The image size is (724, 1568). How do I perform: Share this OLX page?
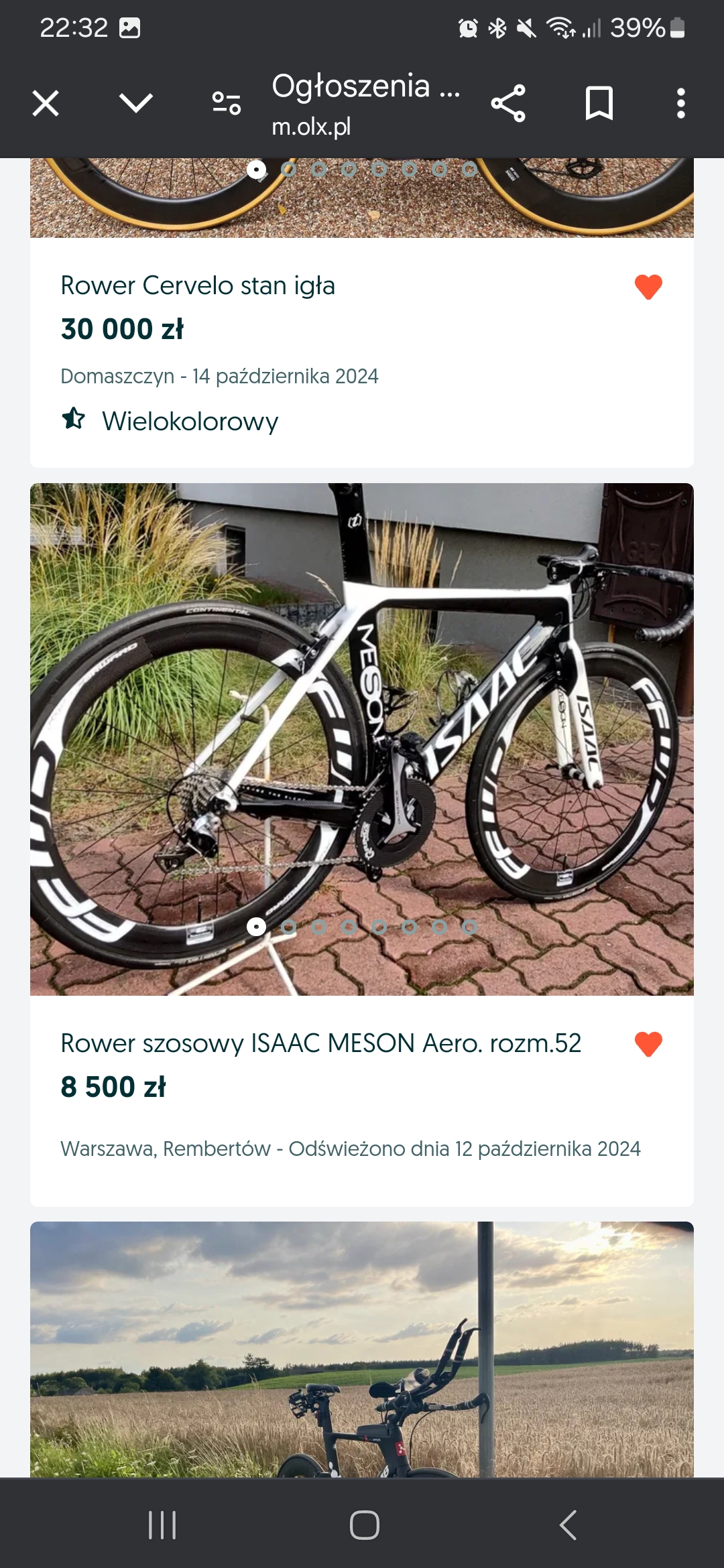508,103
